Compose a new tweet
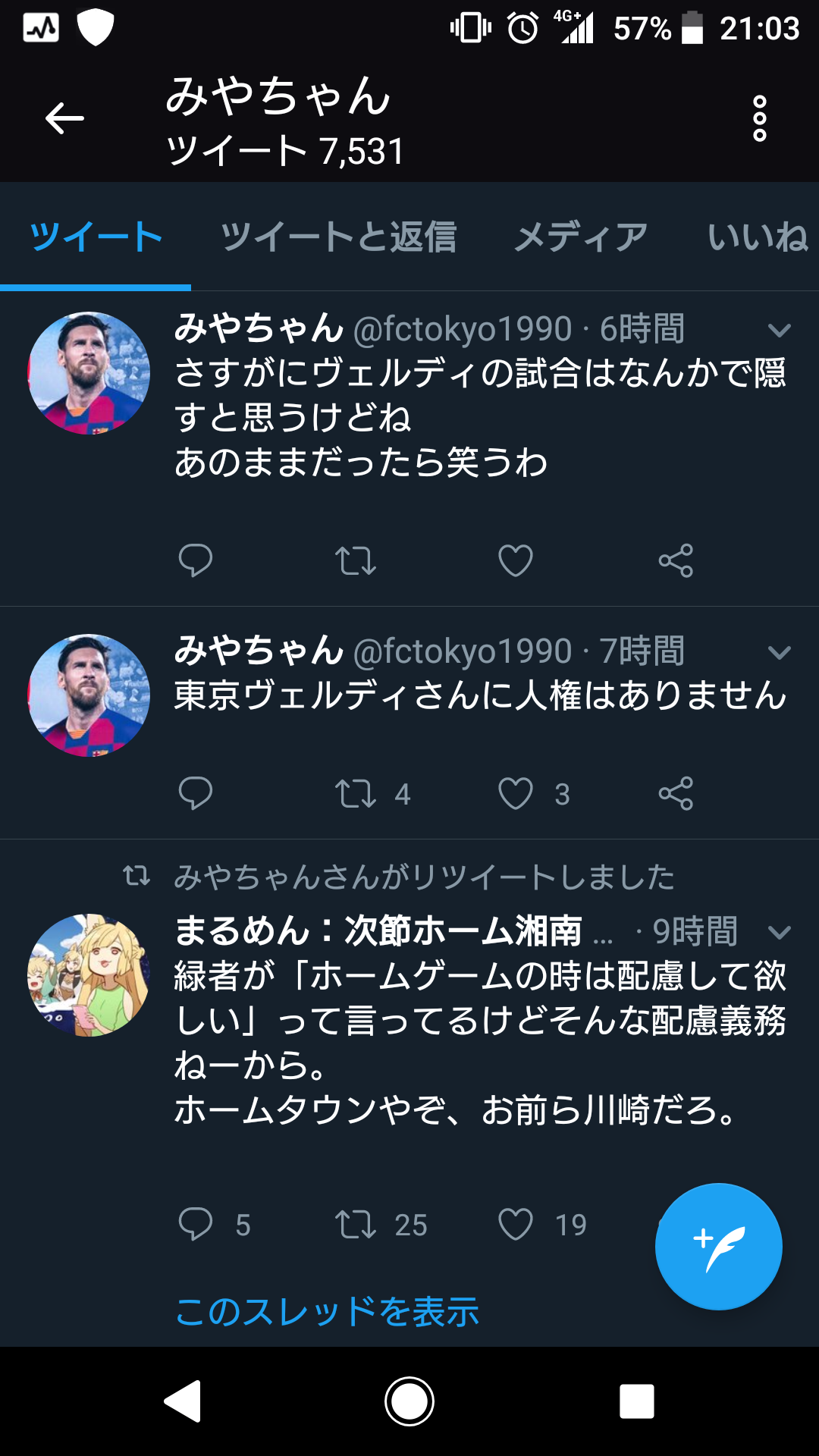This screenshot has height=1456, width=819. (x=718, y=1247)
